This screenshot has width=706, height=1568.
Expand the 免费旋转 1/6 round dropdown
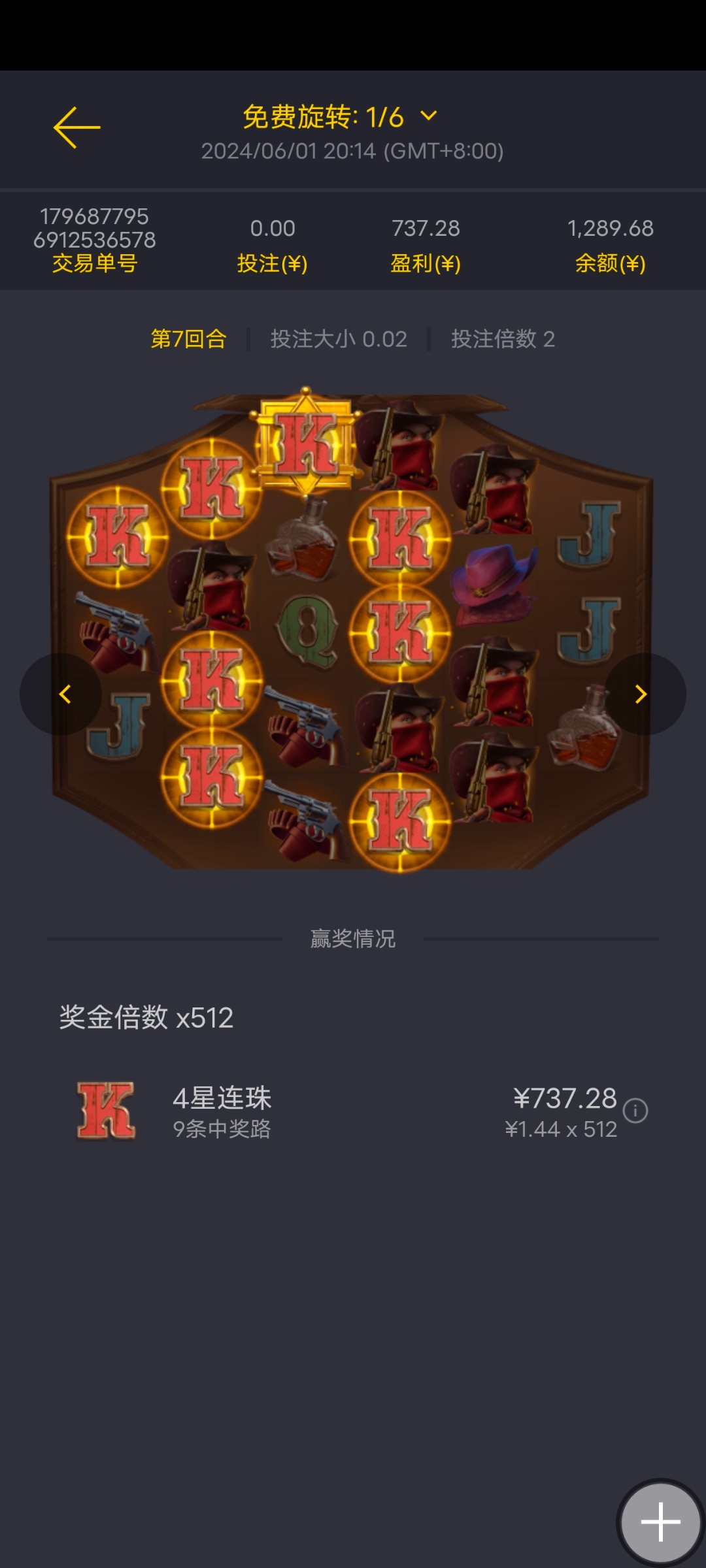point(429,116)
